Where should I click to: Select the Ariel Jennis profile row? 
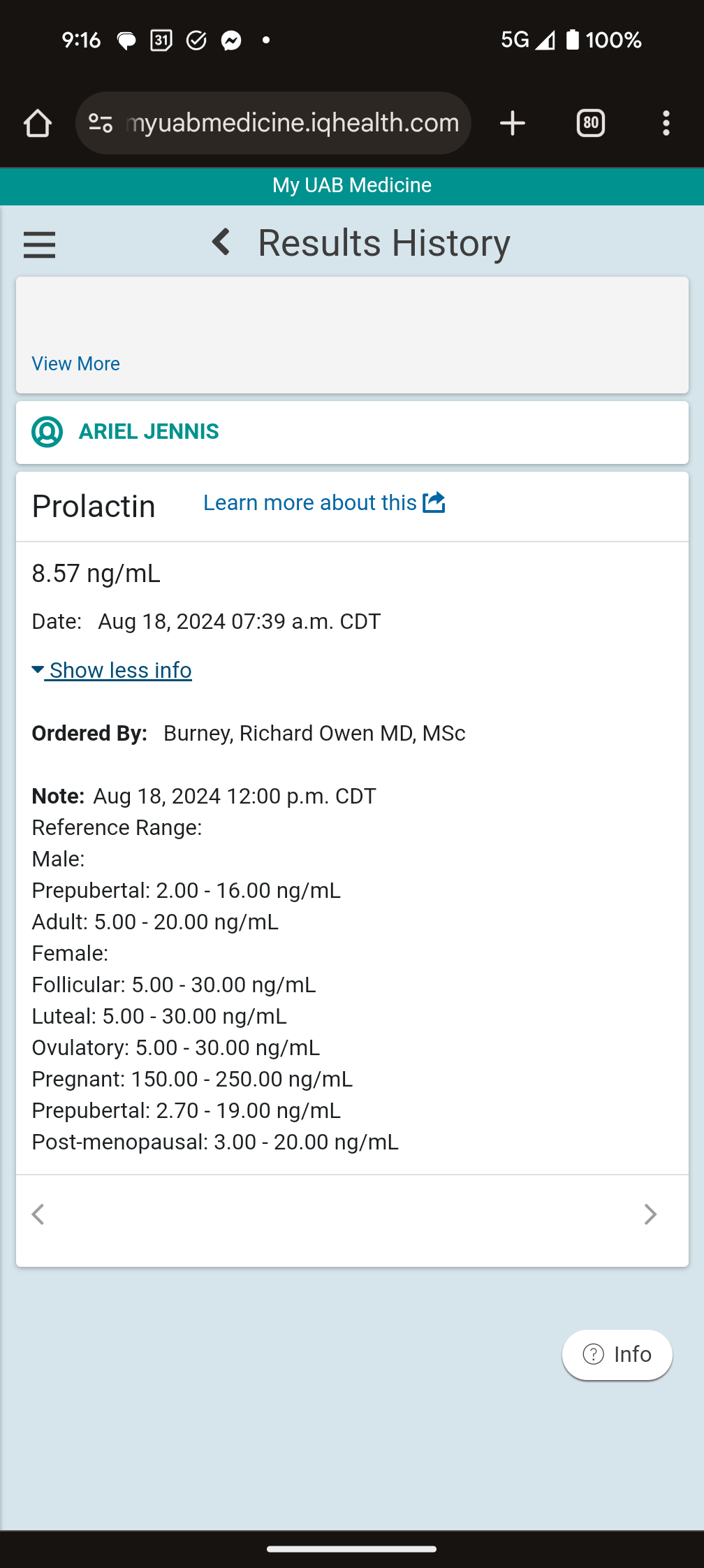click(148, 432)
